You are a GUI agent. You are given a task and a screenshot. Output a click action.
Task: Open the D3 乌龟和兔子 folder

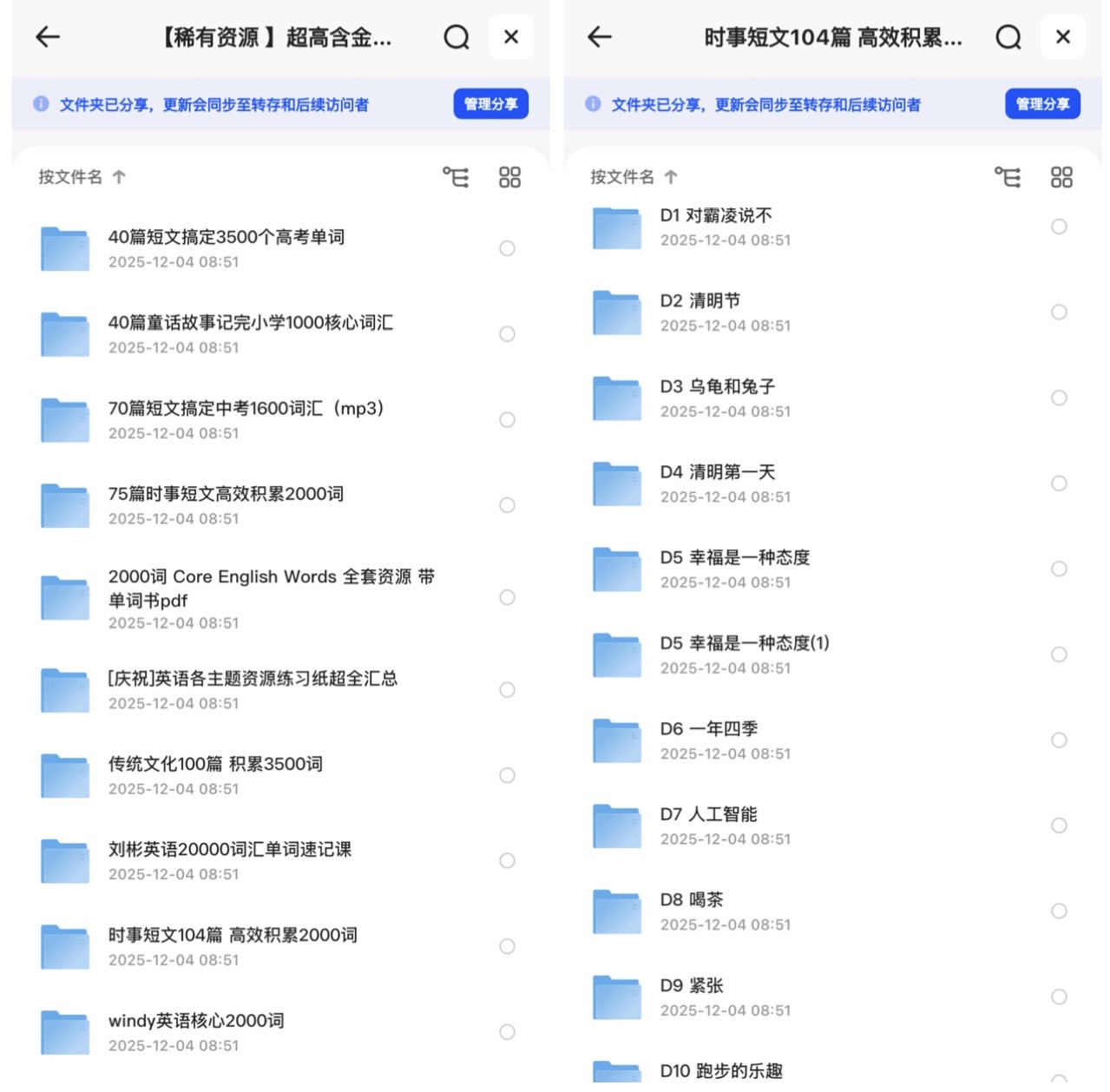point(717,387)
